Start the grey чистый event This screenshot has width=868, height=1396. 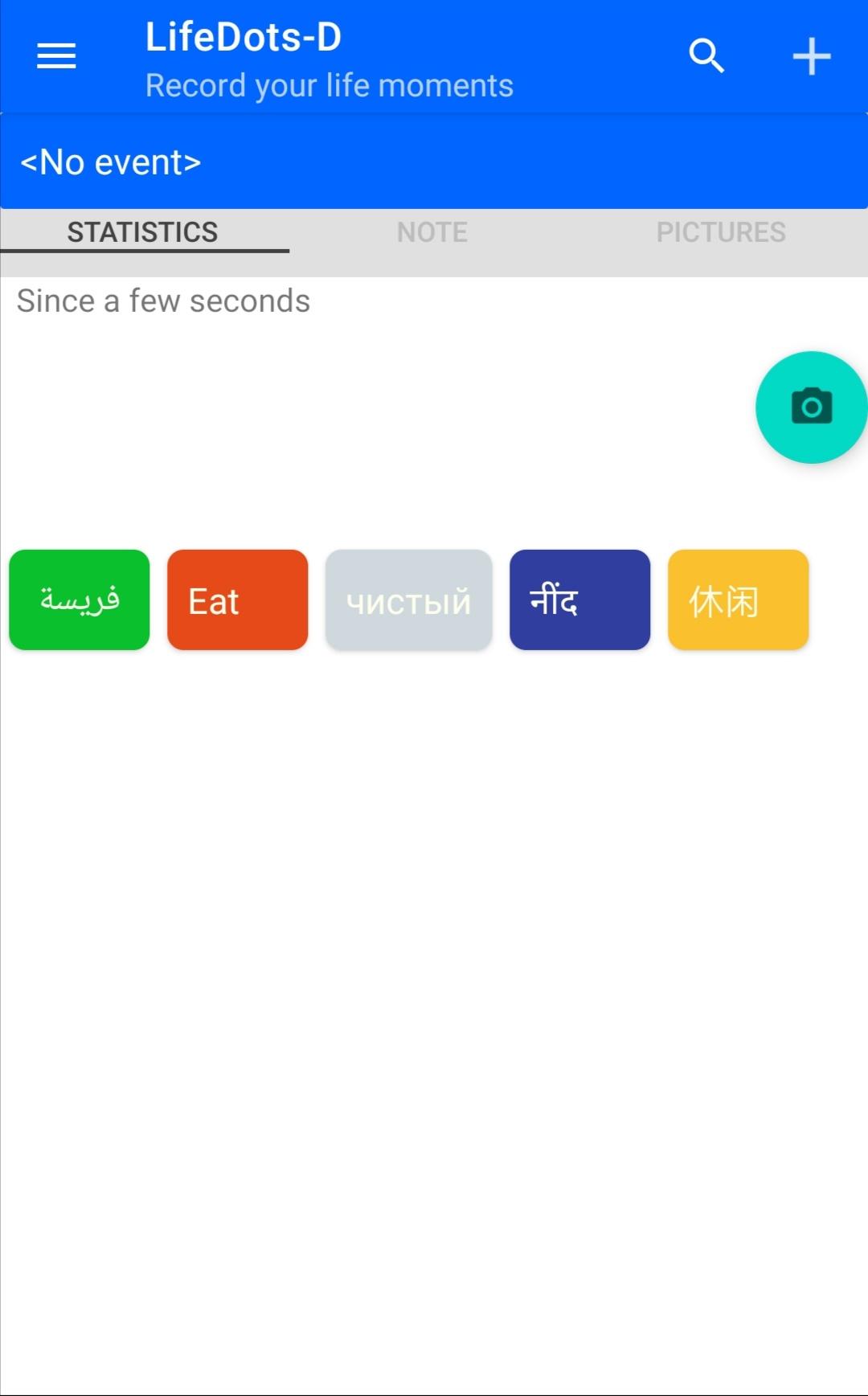pyautogui.click(x=409, y=600)
